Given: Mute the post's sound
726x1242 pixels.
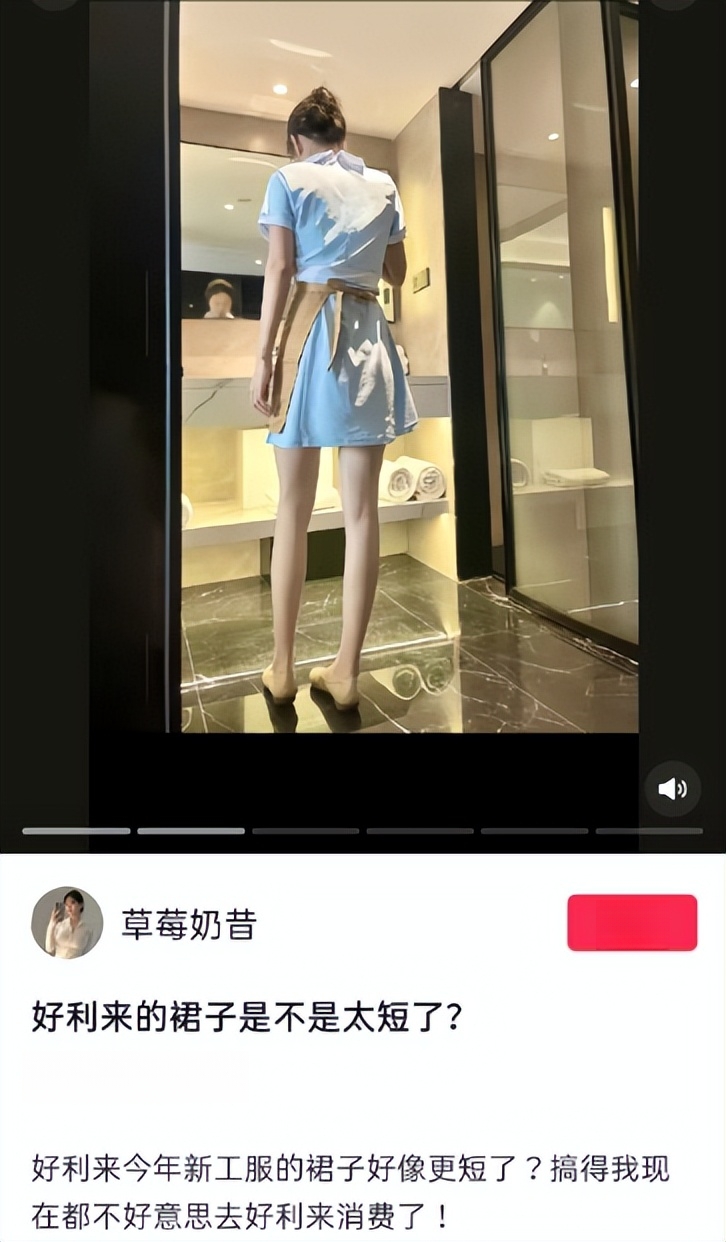Looking at the screenshot, I should [x=672, y=789].
